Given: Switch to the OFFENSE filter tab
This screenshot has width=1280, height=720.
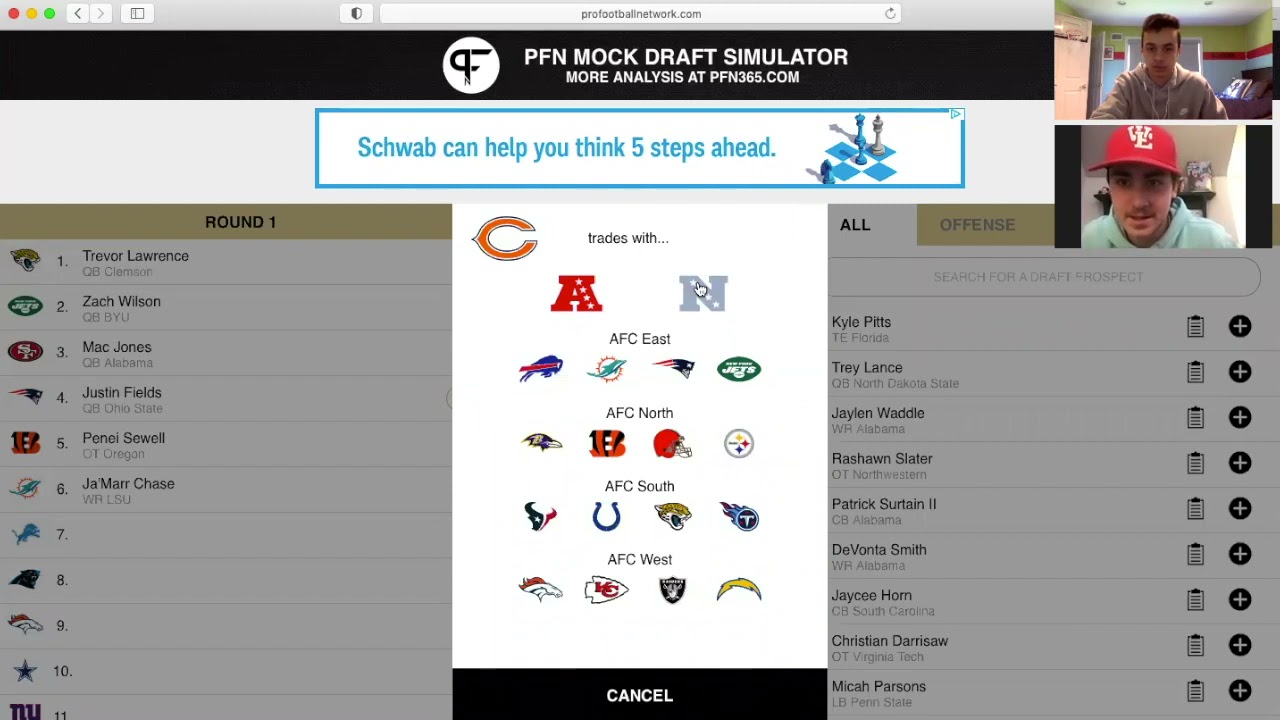Looking at the screenshot, I should click(977, 225).
